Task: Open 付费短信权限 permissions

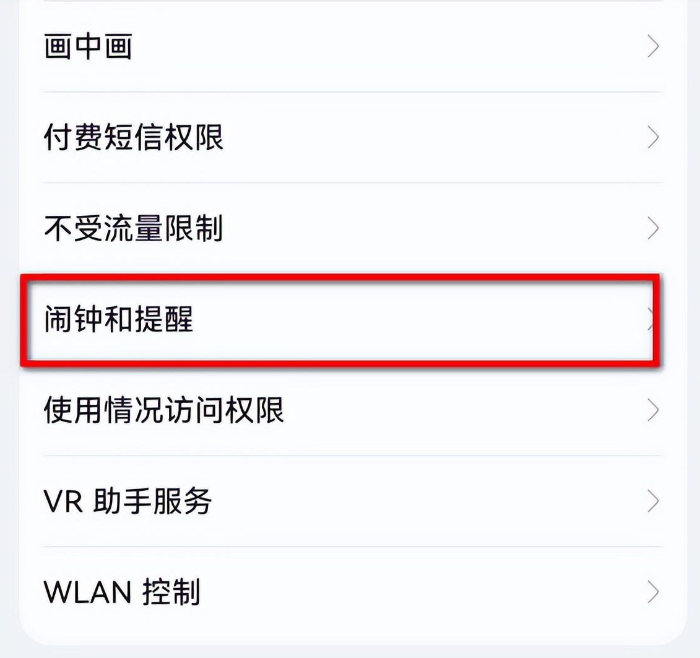Action: (x=350, y=138)
